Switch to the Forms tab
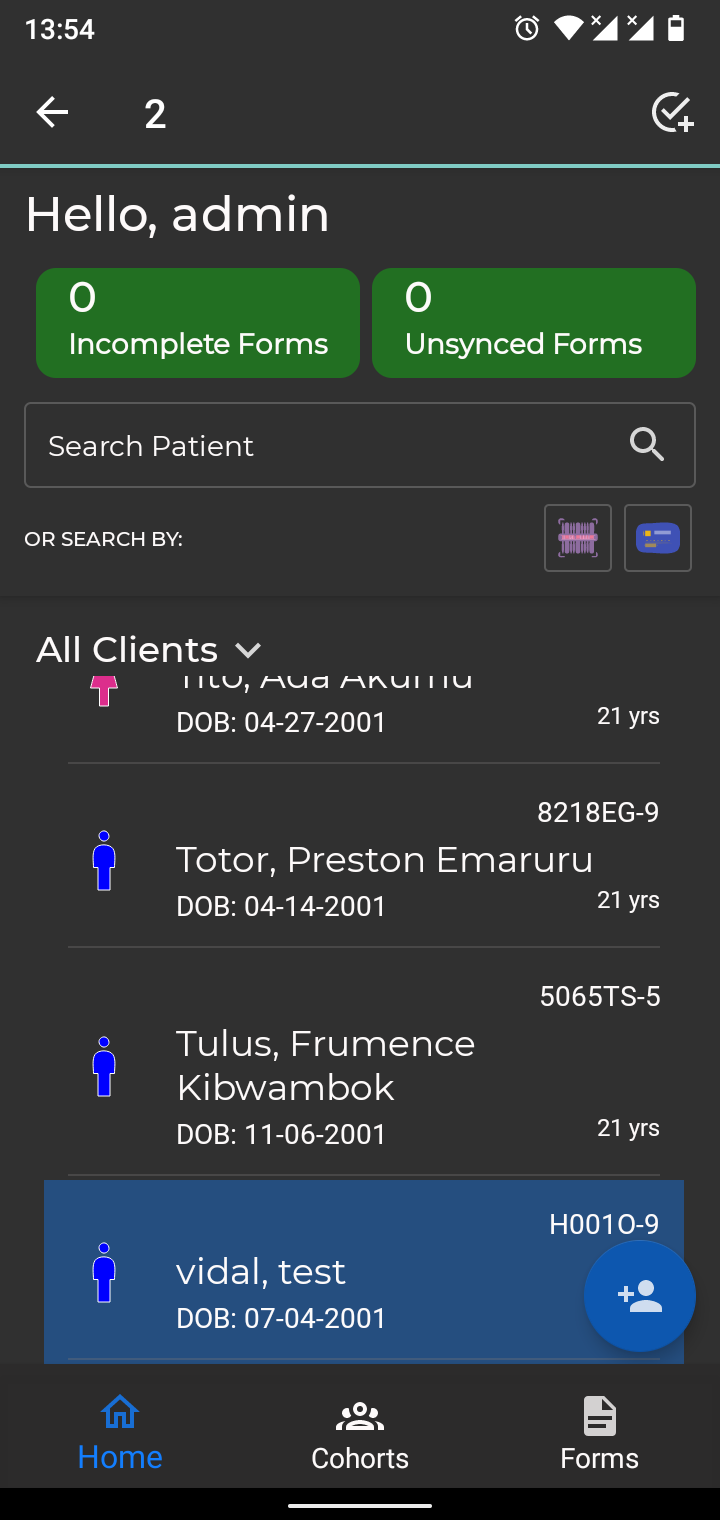 [599, 1436]
